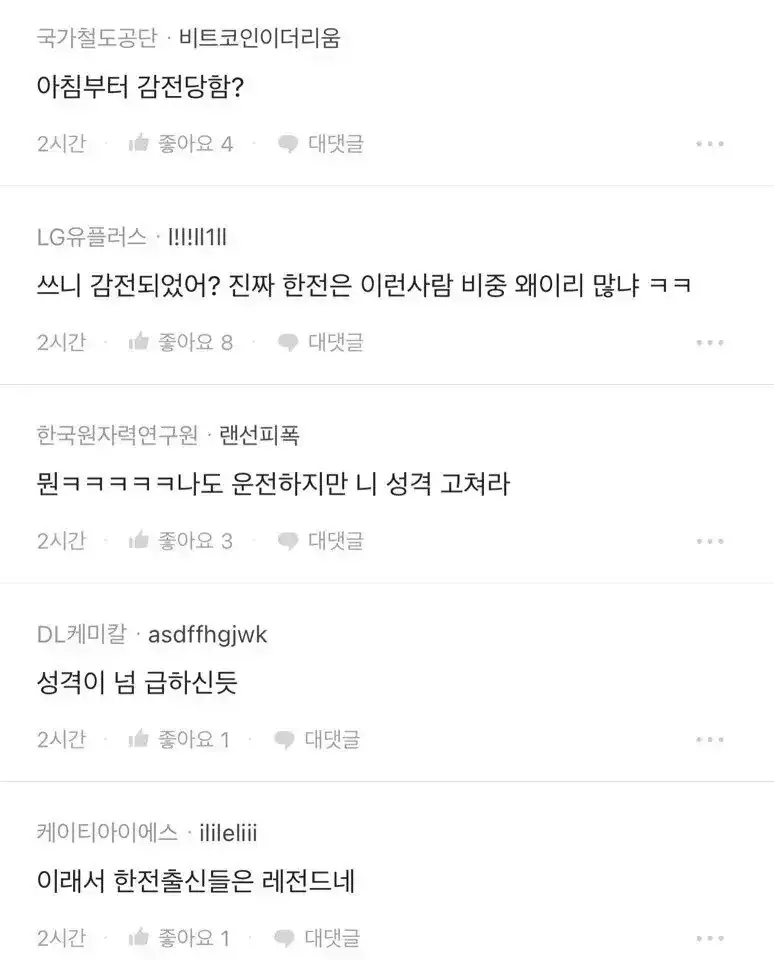Open the ellipsis menu on the last comment

(710, 938)
